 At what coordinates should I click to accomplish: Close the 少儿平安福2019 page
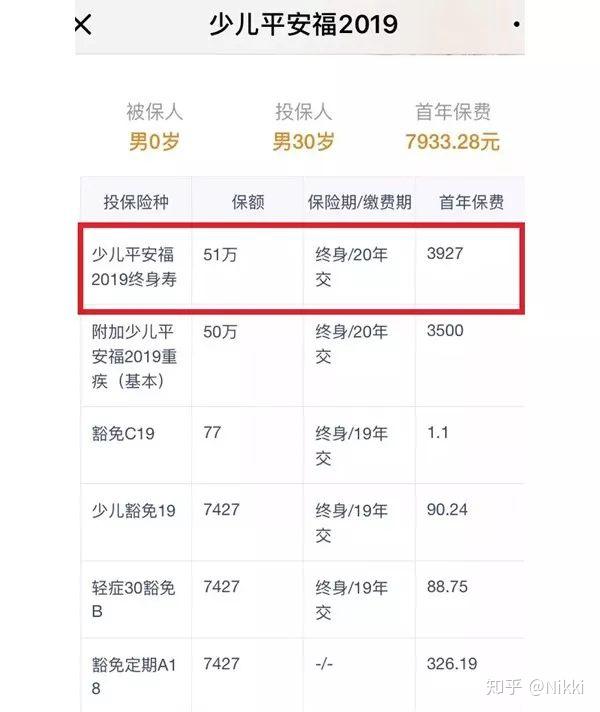click(83, 25)
